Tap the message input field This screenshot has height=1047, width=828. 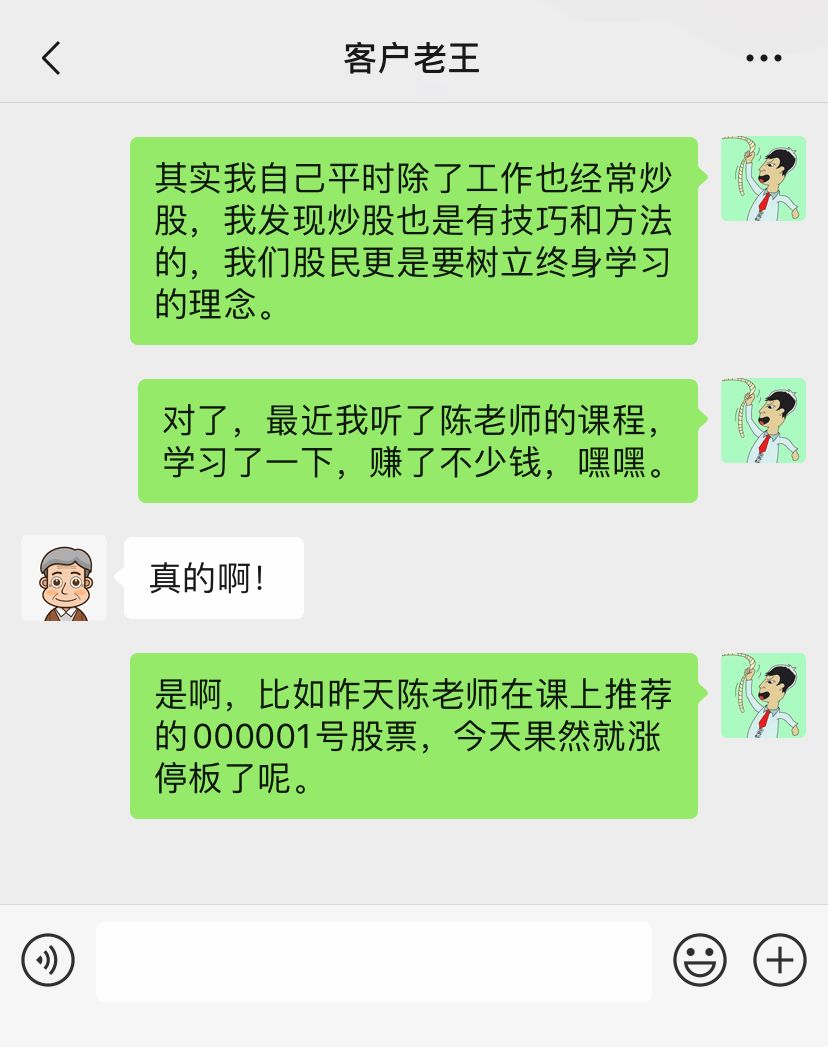coord(374,960)
